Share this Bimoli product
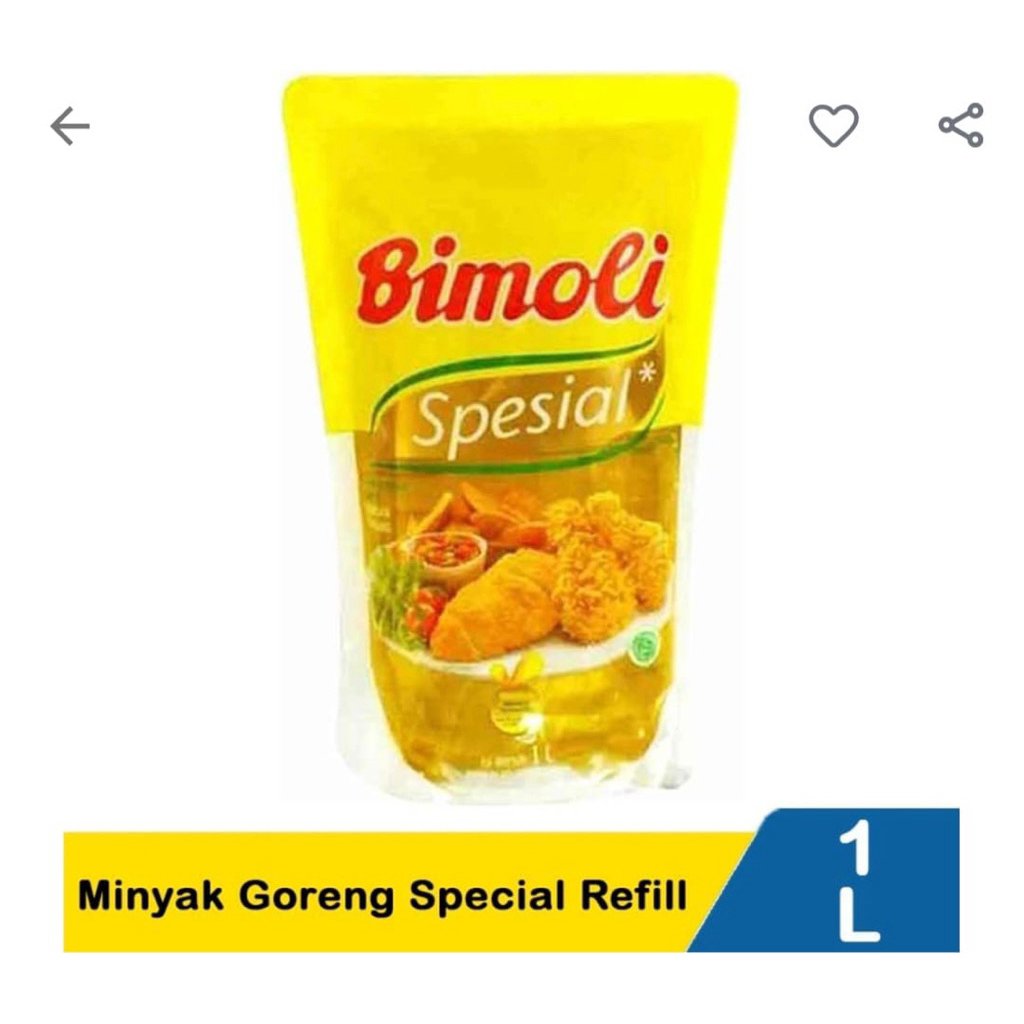Image resolution: width=1024 pixels, height=1024 pixels. coord(961,125)
